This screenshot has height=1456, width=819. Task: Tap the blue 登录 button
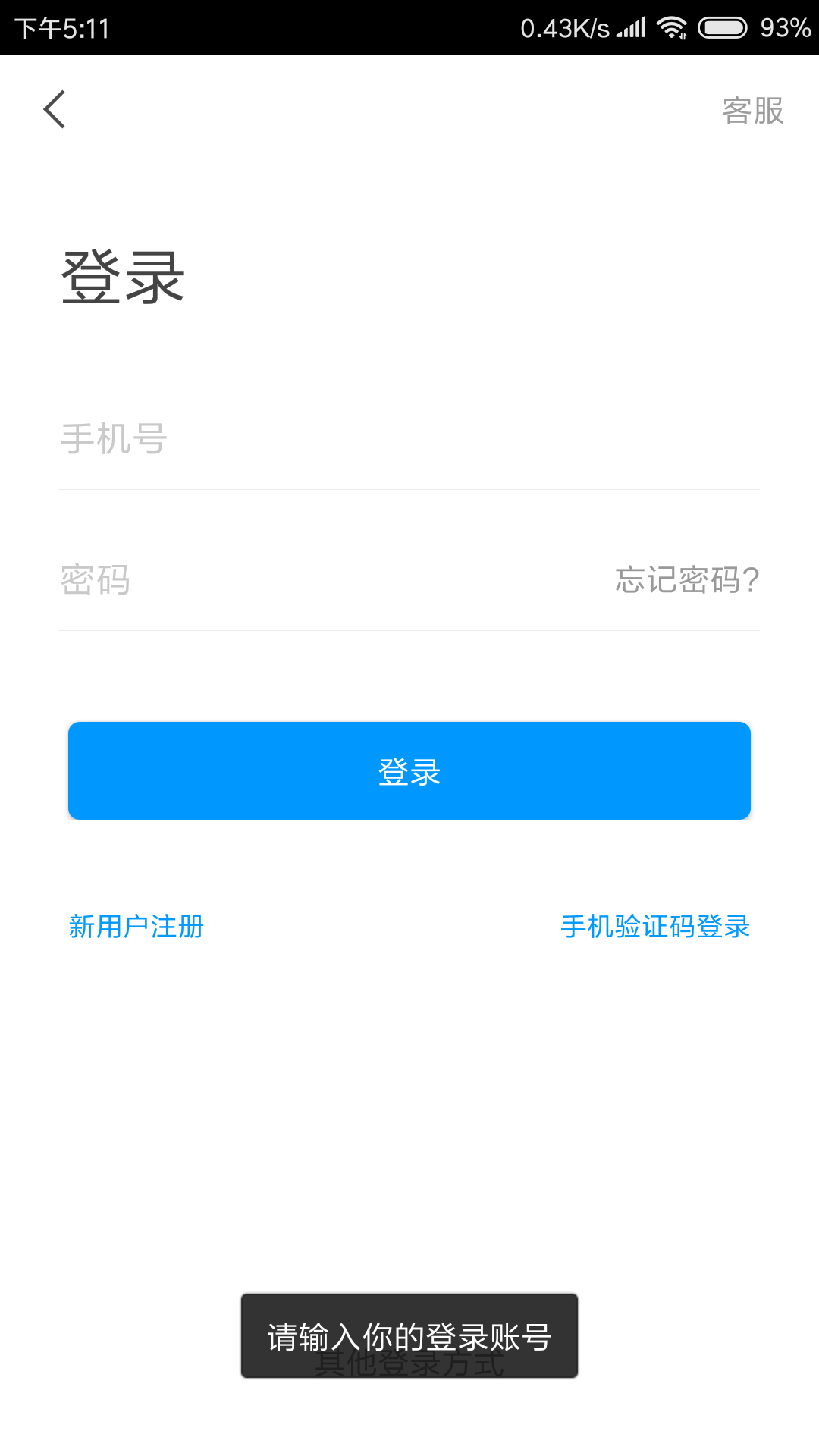[x=409, y=770]
